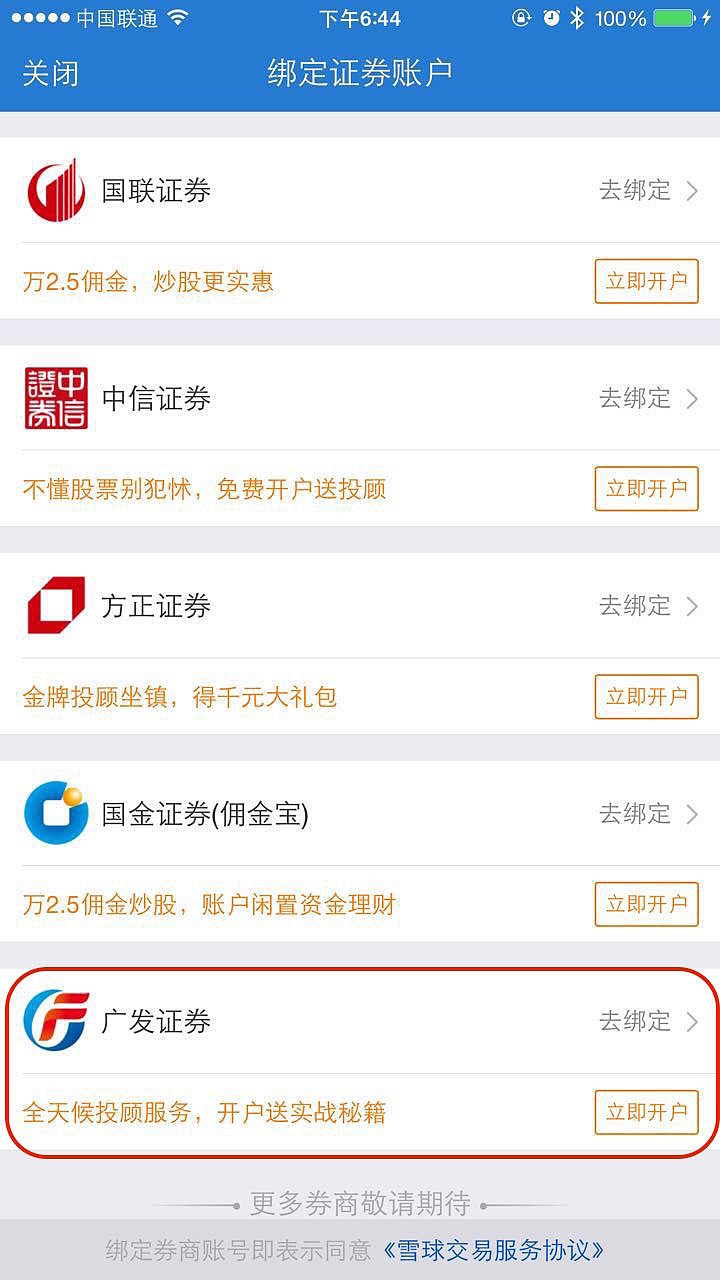Tap the 国金证券(佣金宝) logo icon
This screenshot has height=1280, width=720.
[x=55, y=813]
